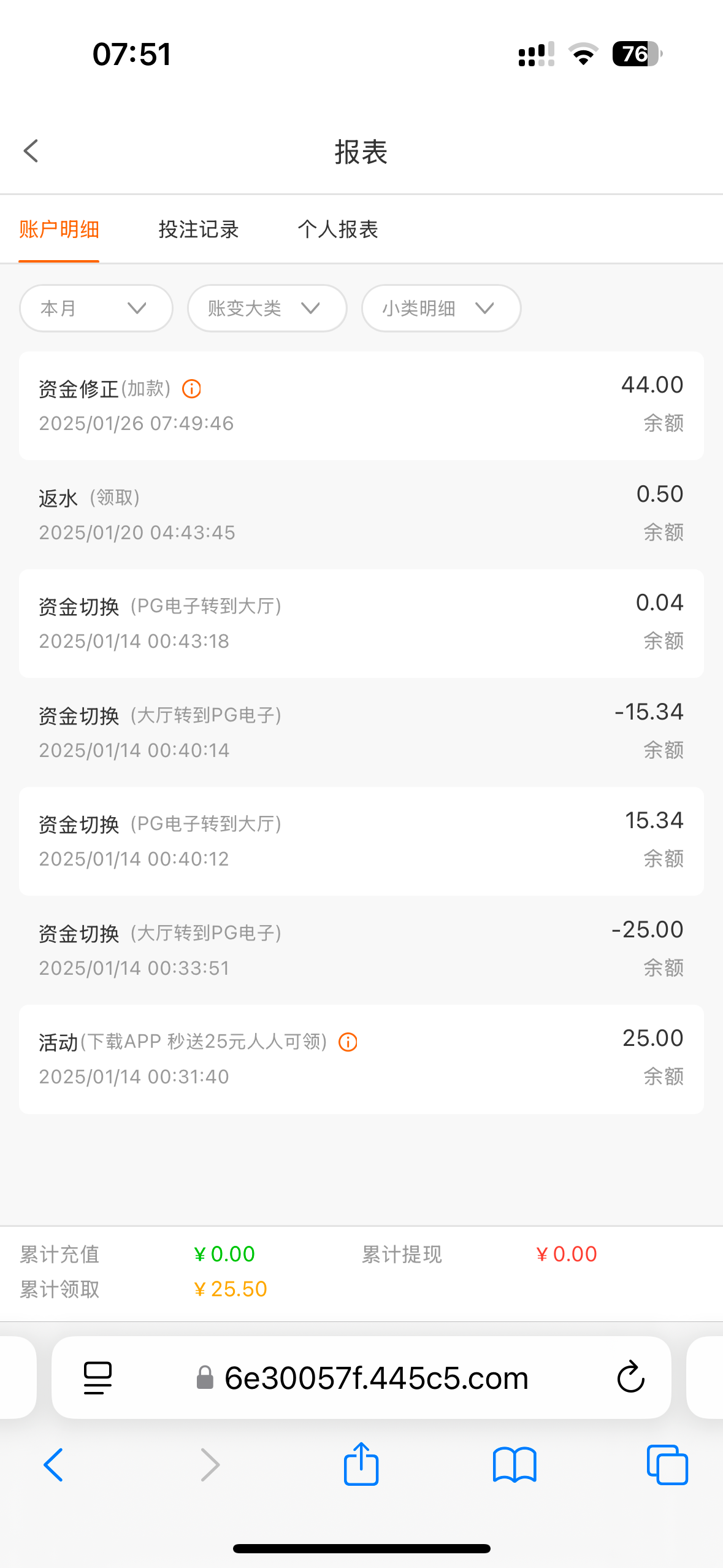Open the 小类明细 filter dropdown

coord(442,308)
